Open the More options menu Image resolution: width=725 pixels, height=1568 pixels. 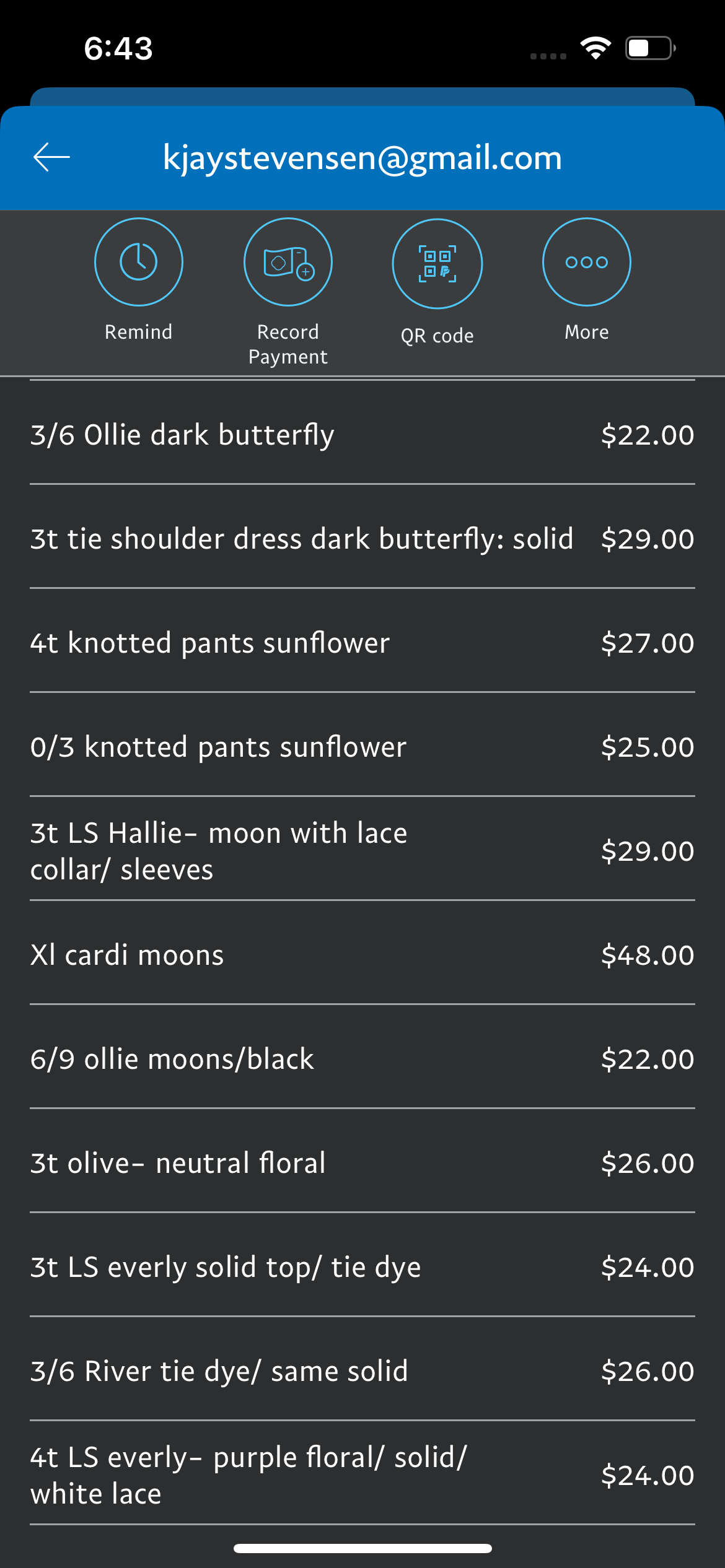(586, 262)
